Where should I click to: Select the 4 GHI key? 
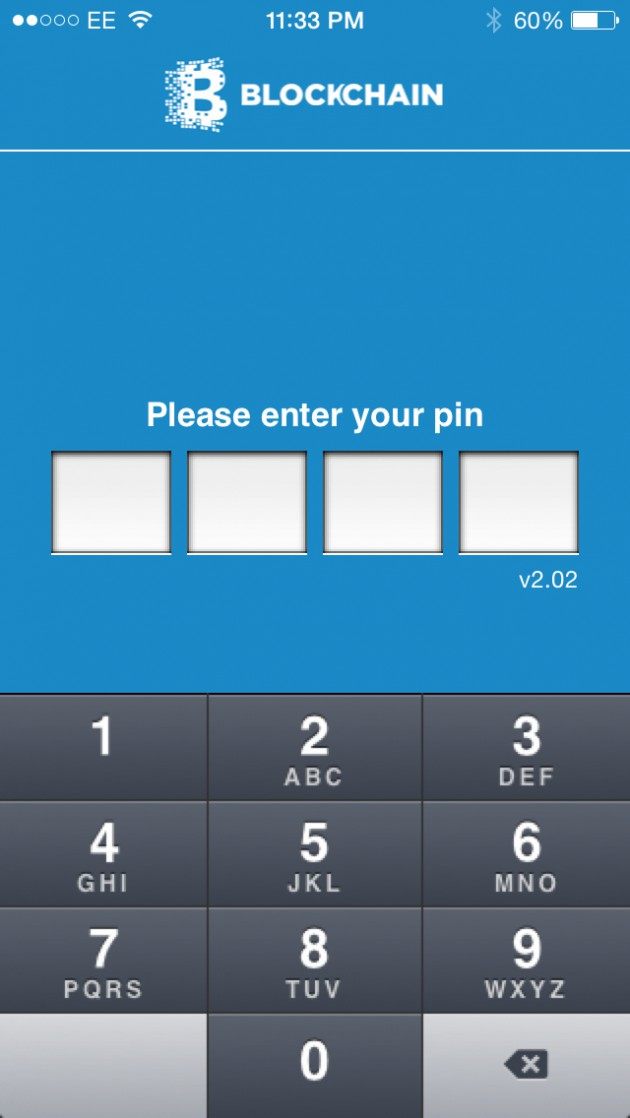coord(103,854)
